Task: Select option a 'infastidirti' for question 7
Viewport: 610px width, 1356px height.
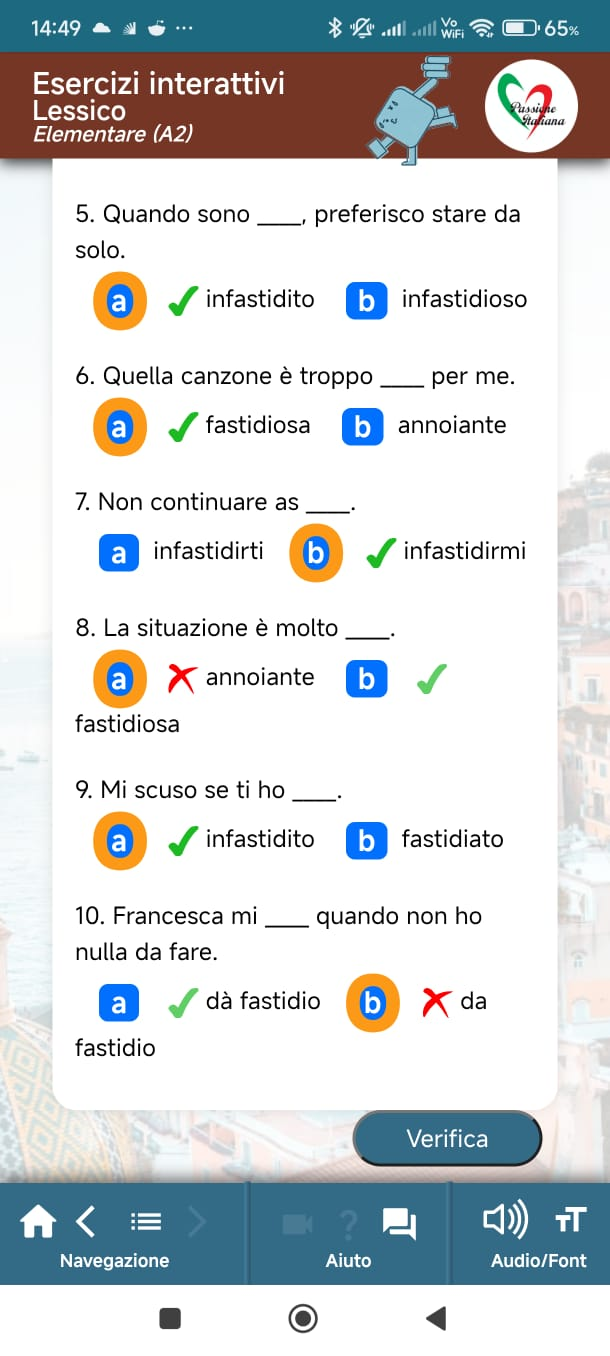Action: pyautogui.click(x=119, y=552)
